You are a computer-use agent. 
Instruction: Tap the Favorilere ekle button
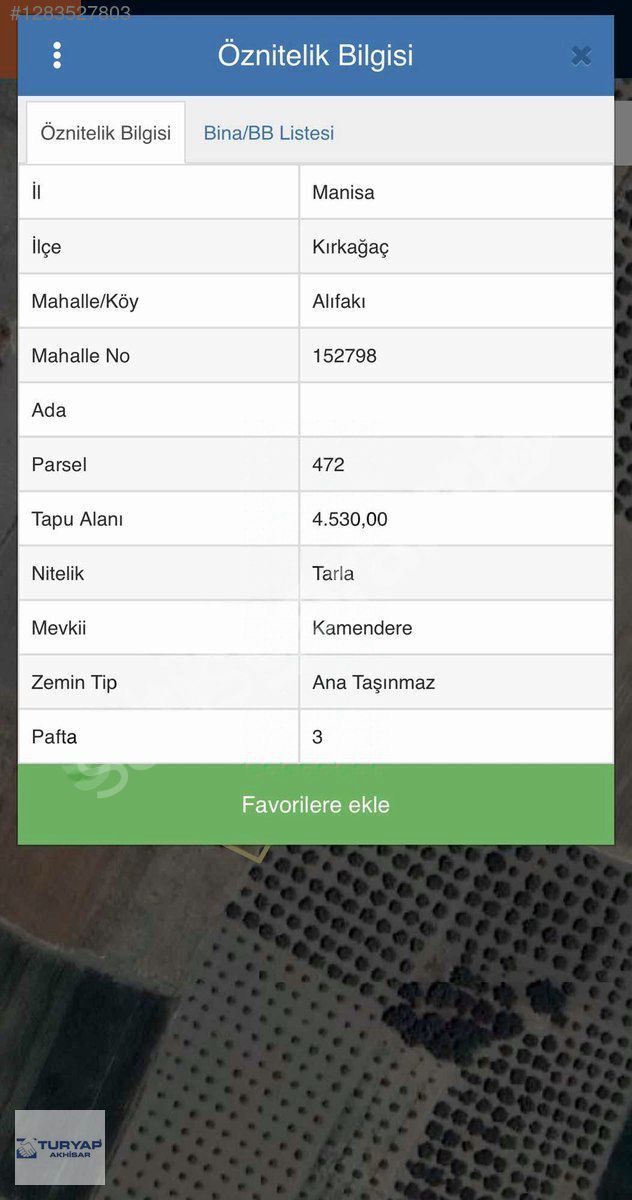316,805
